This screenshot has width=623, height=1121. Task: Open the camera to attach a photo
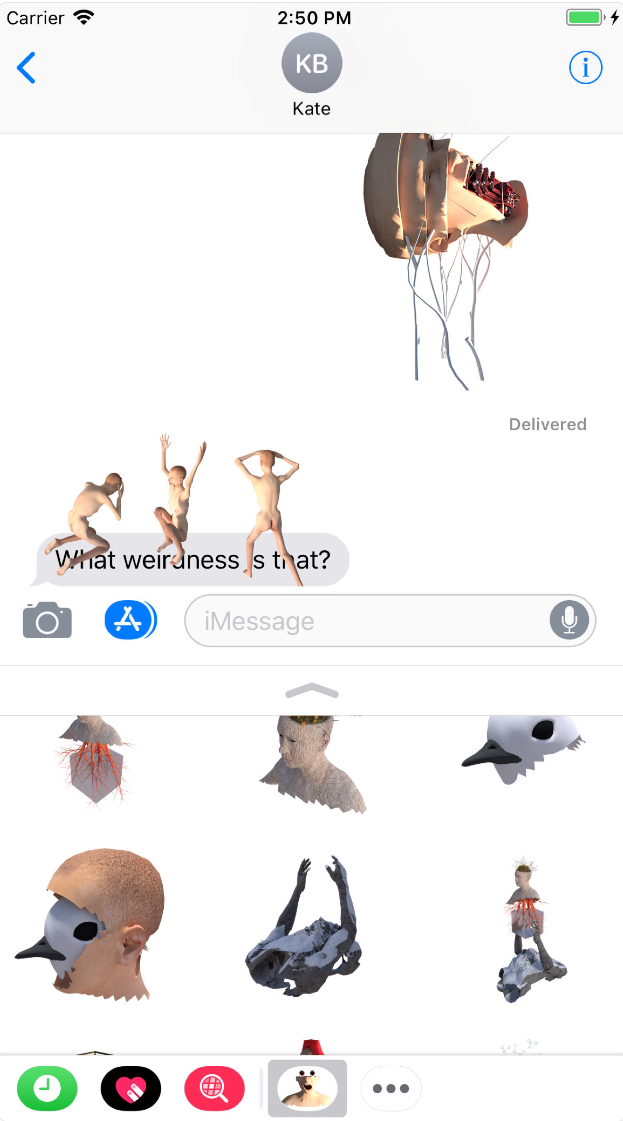(47, 621)
